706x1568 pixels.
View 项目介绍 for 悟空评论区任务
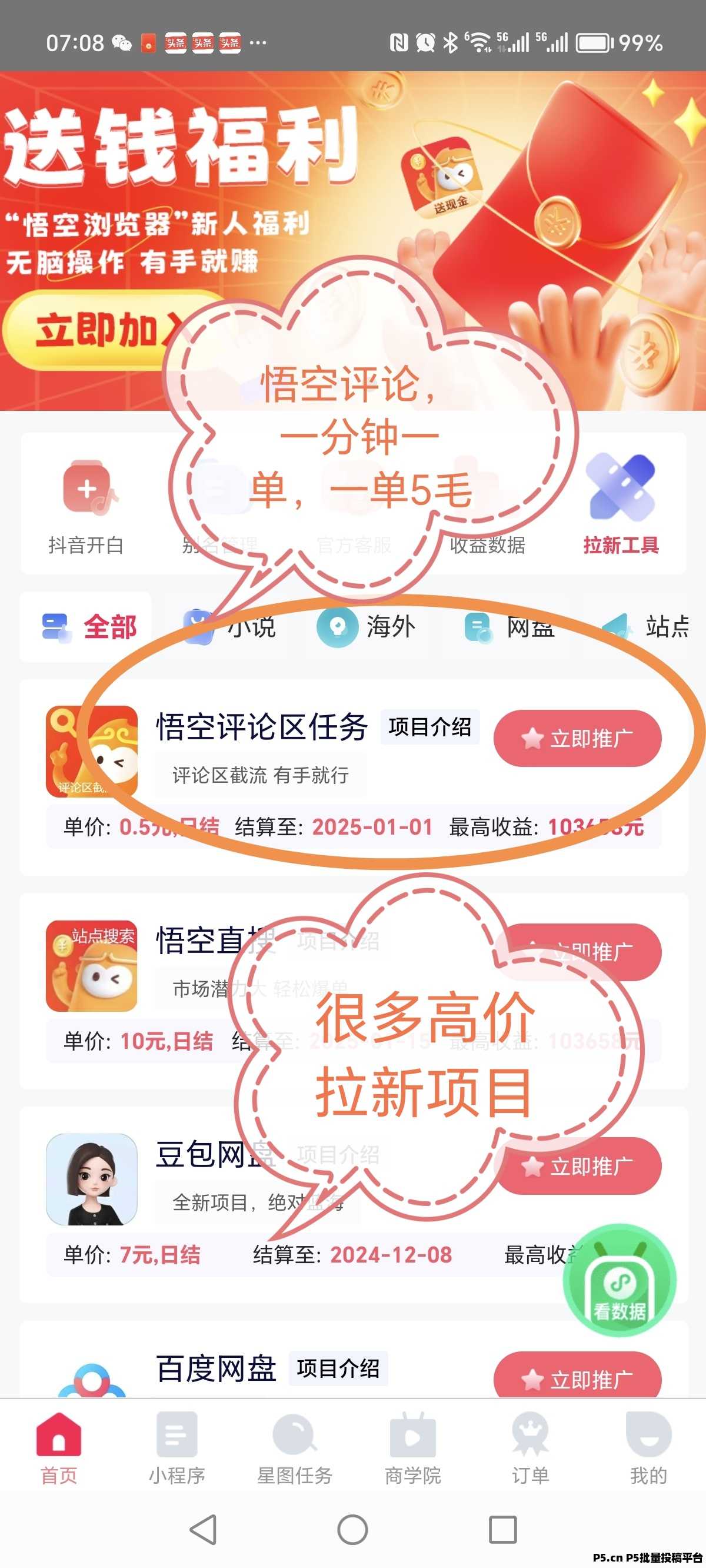click(x=429, y=727)
